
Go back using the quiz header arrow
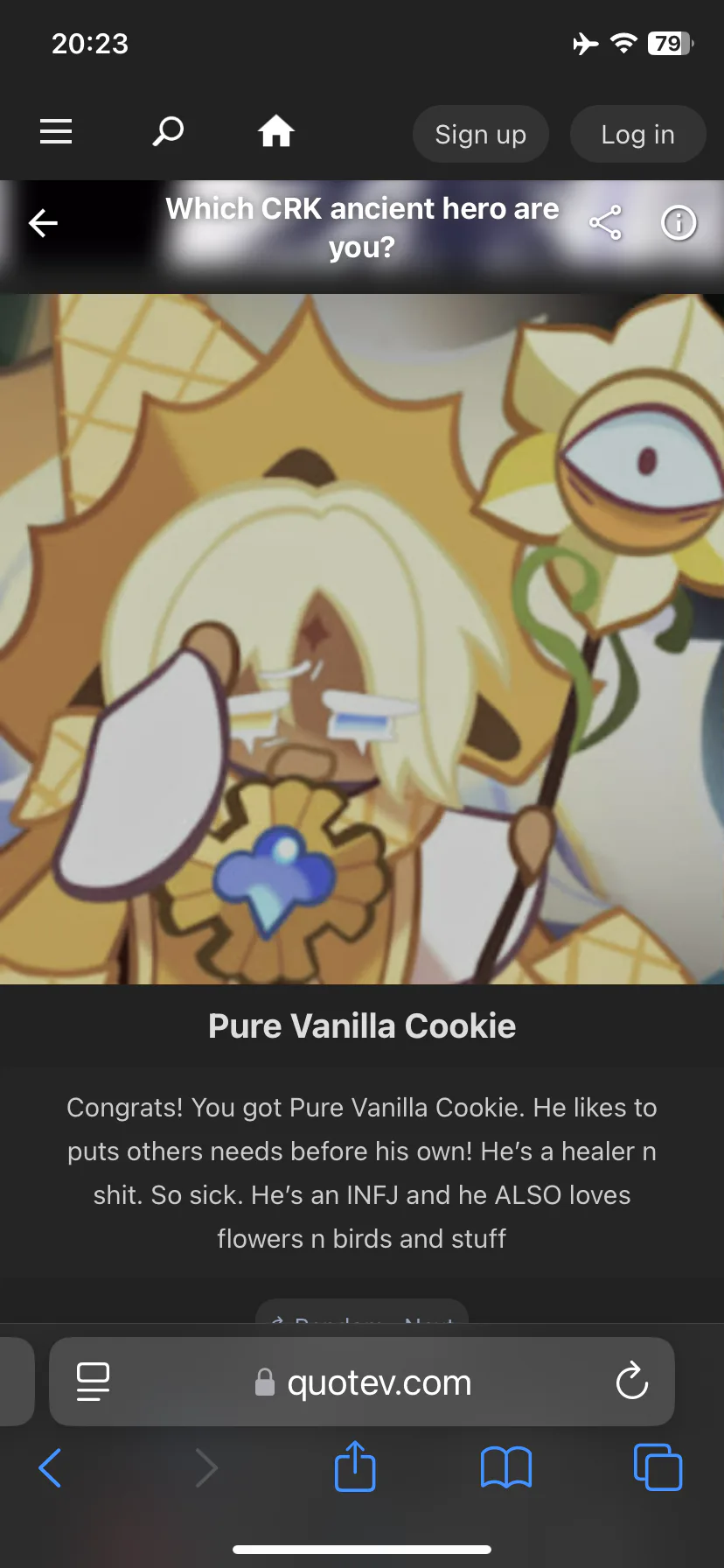pyautogui.click(x=43, y=223)
